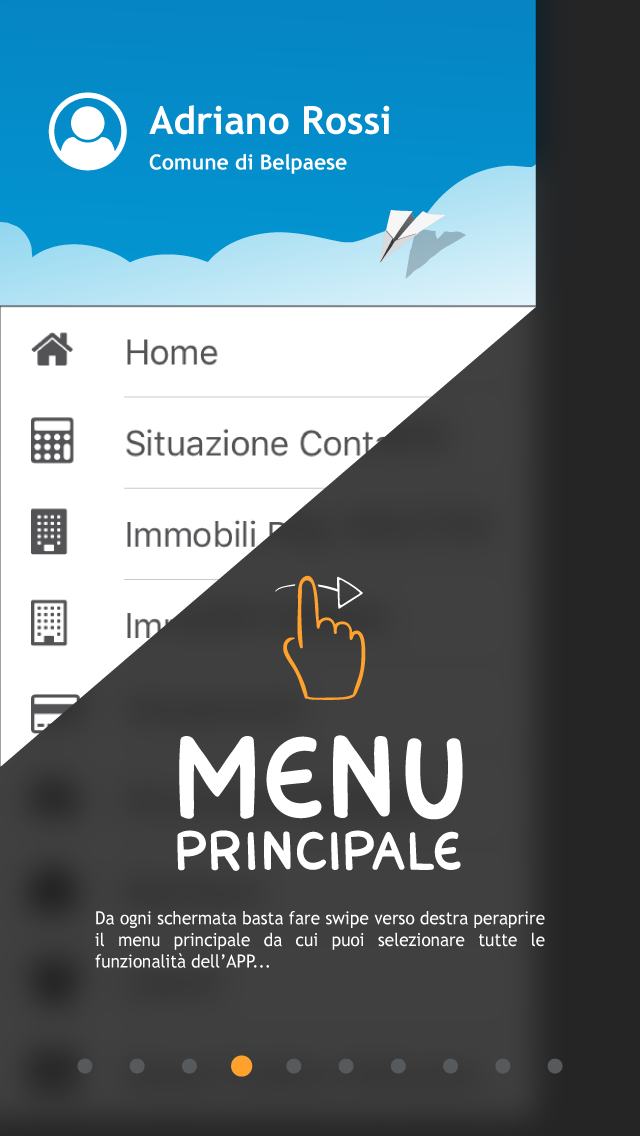Viewport: 640px width, 1136px height.
Task: Select the dot right before the orange one
Action: tap(189, 1066)
